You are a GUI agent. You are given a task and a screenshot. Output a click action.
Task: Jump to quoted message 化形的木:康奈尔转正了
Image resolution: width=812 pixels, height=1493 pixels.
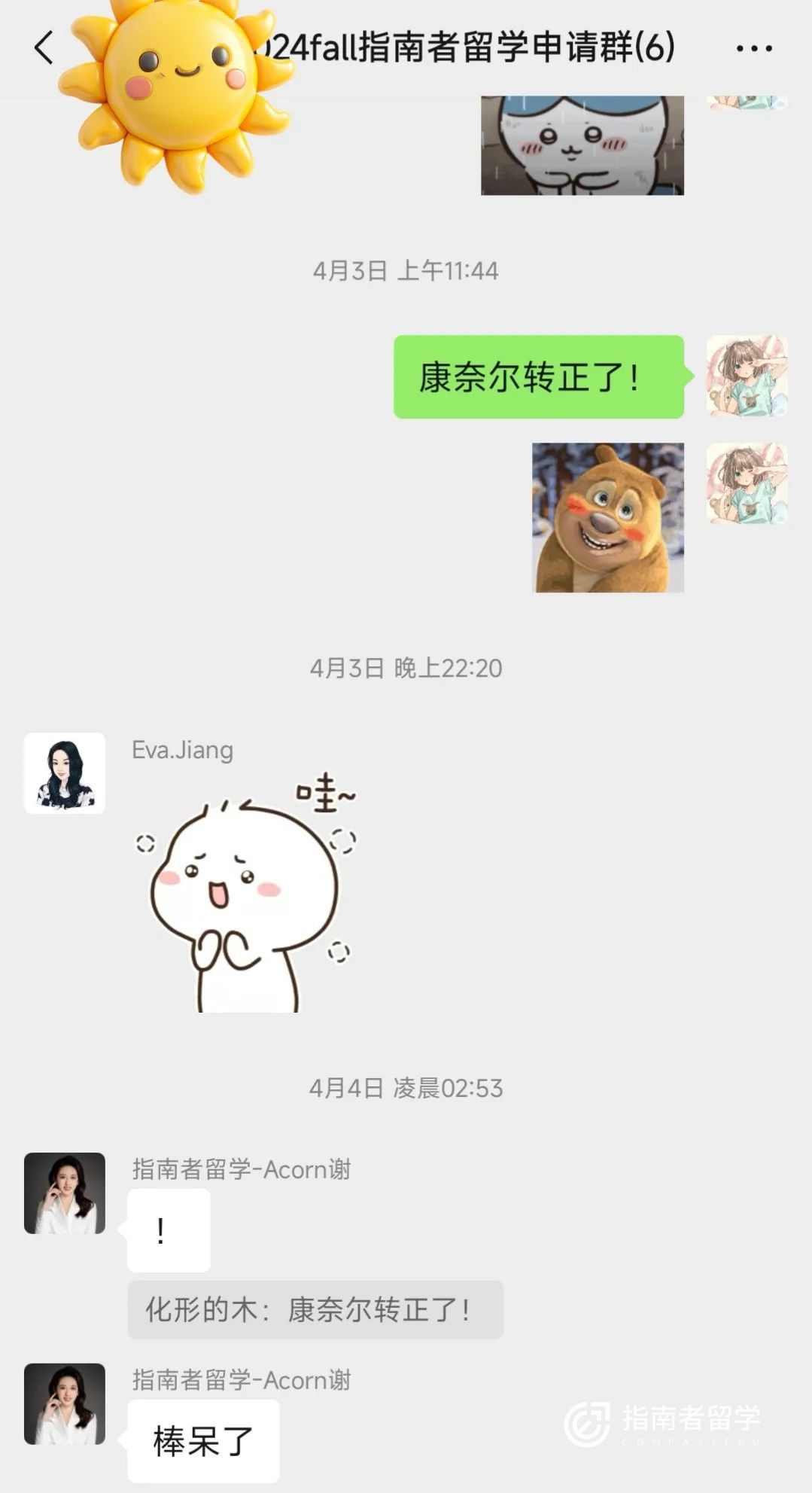click(315, 1309)
